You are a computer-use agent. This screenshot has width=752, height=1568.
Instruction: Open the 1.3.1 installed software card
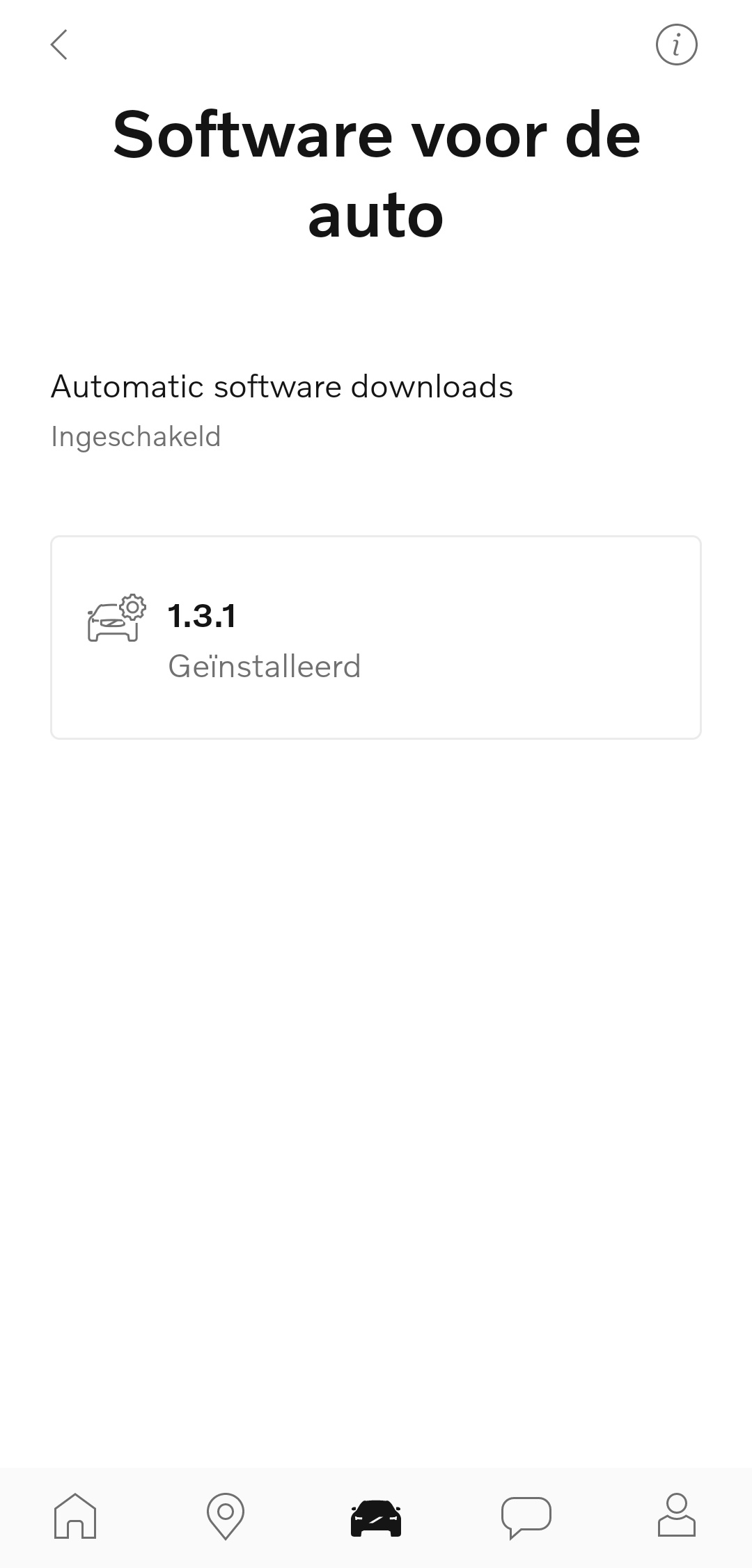(x=376, y=638)
